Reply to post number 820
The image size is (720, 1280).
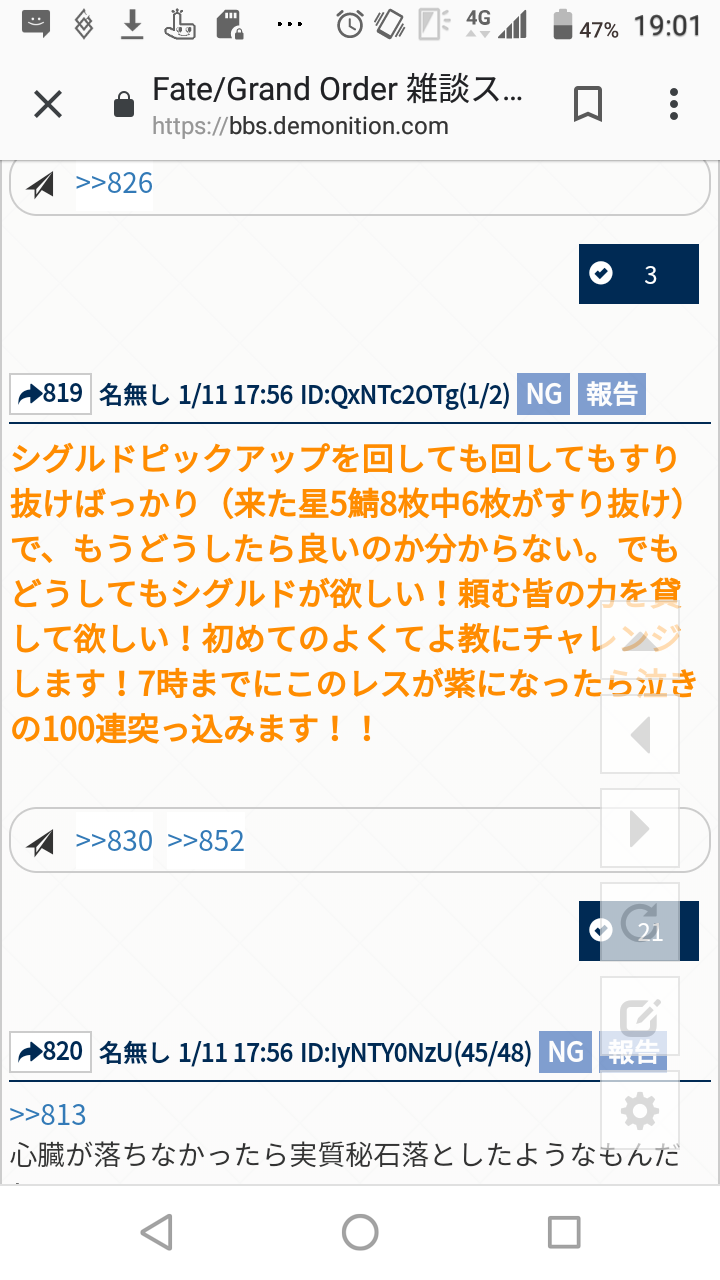[x=50, y=1052]
